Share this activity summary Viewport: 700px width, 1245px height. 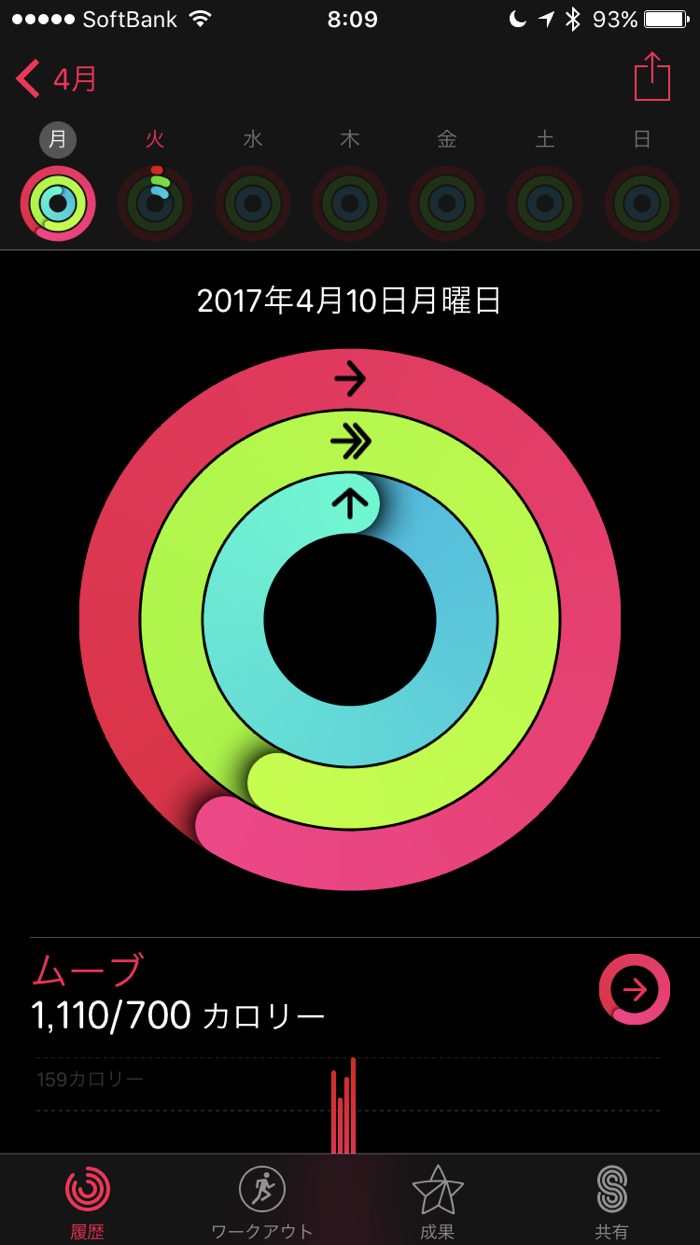[652, 77]
